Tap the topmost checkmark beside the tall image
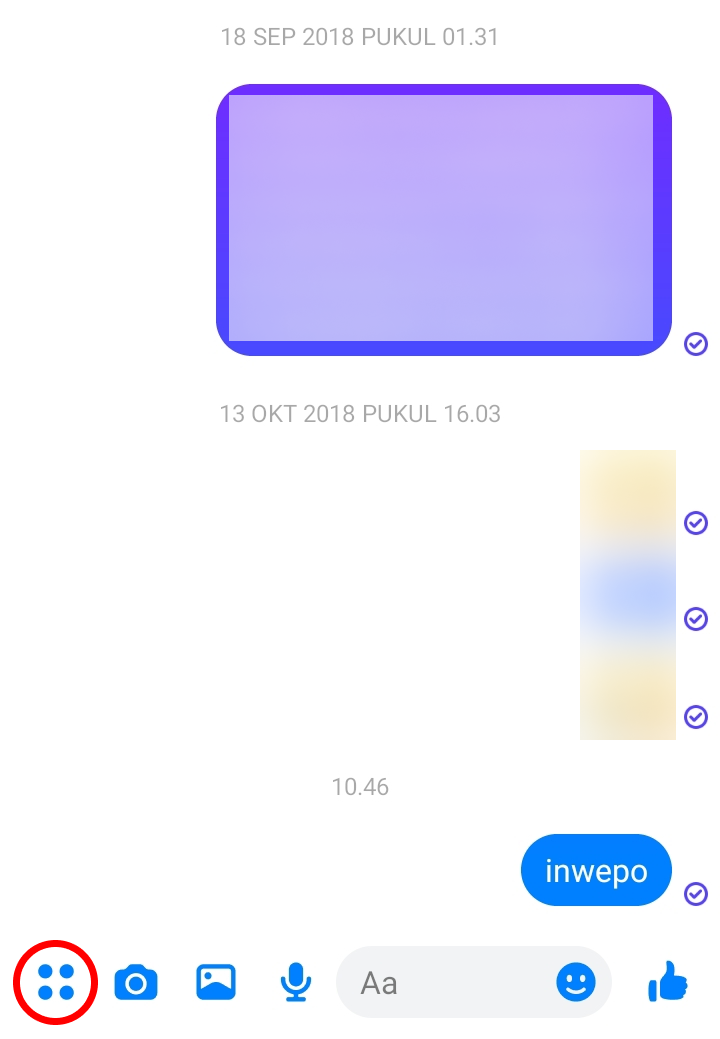Viewport: 720px width, 1039px height. [694, 522]
